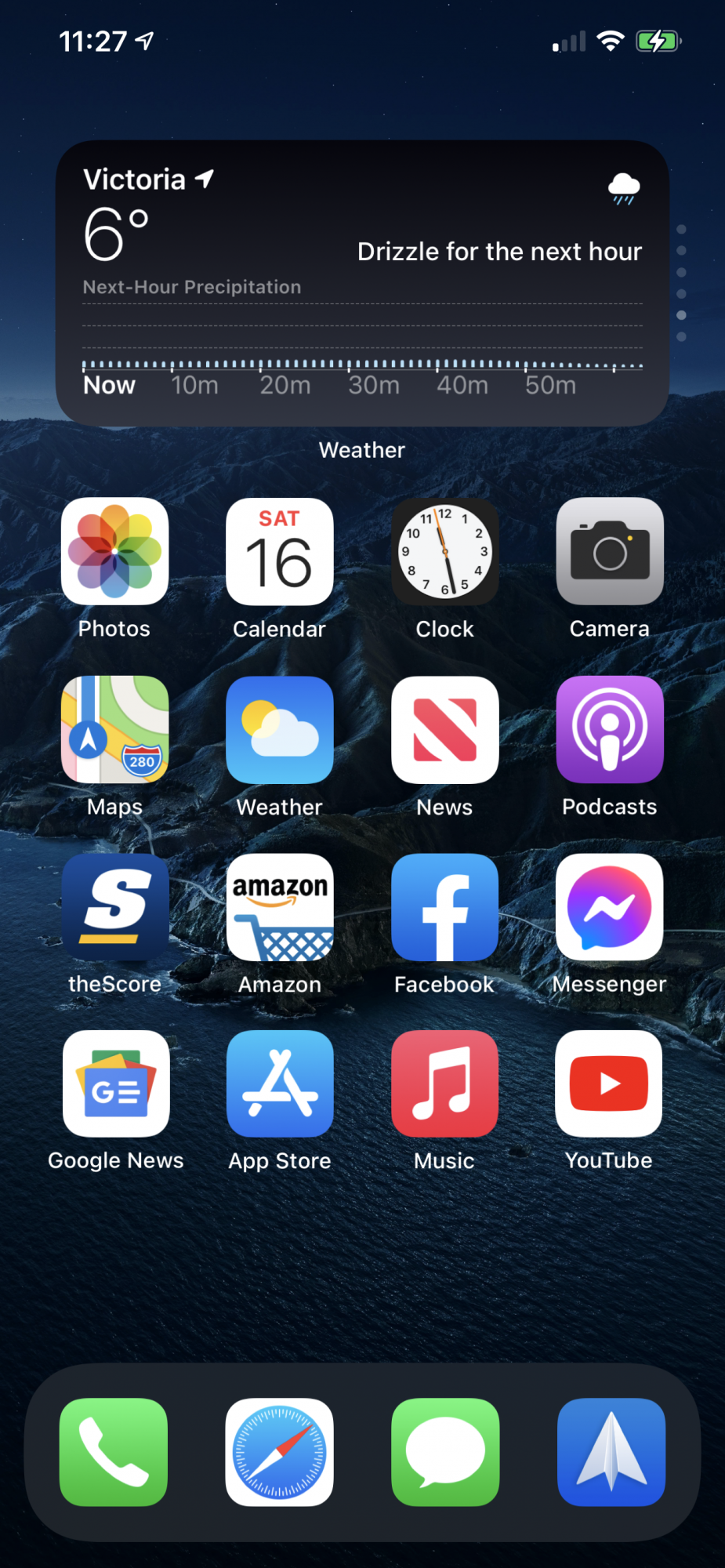Launch the Podcasts app
This screenshot has height=1568, width=725.
click(610, 730)
